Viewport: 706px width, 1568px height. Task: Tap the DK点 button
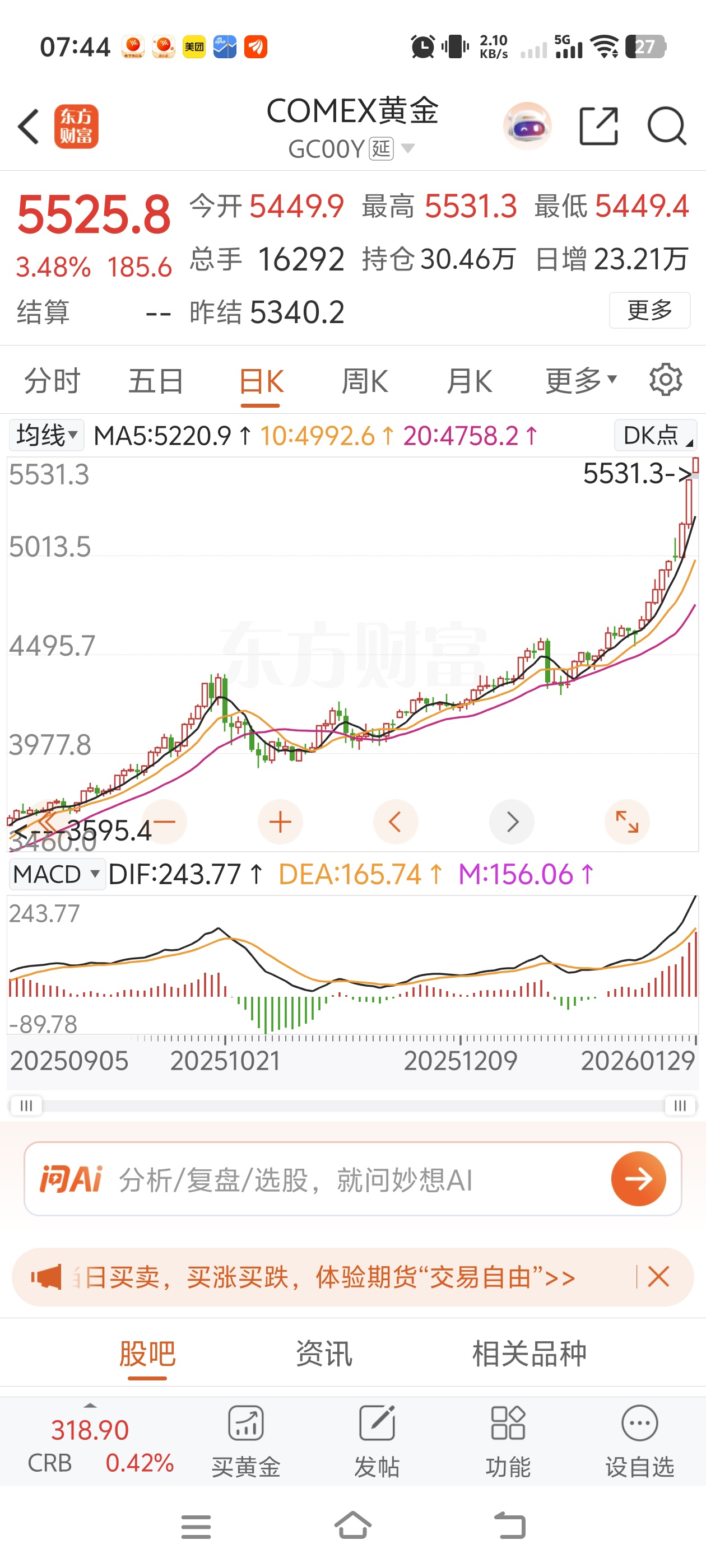(x=656, y=435)
